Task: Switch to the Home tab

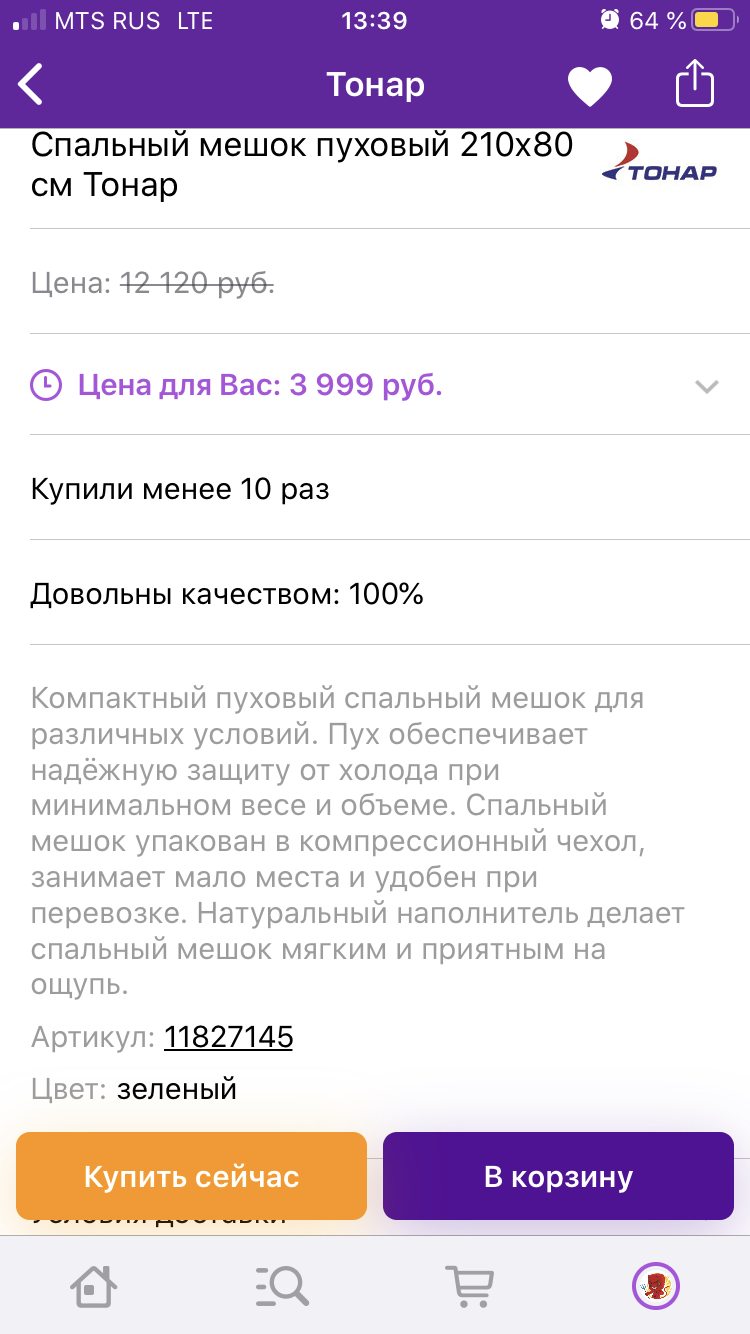Action: 94,1285
